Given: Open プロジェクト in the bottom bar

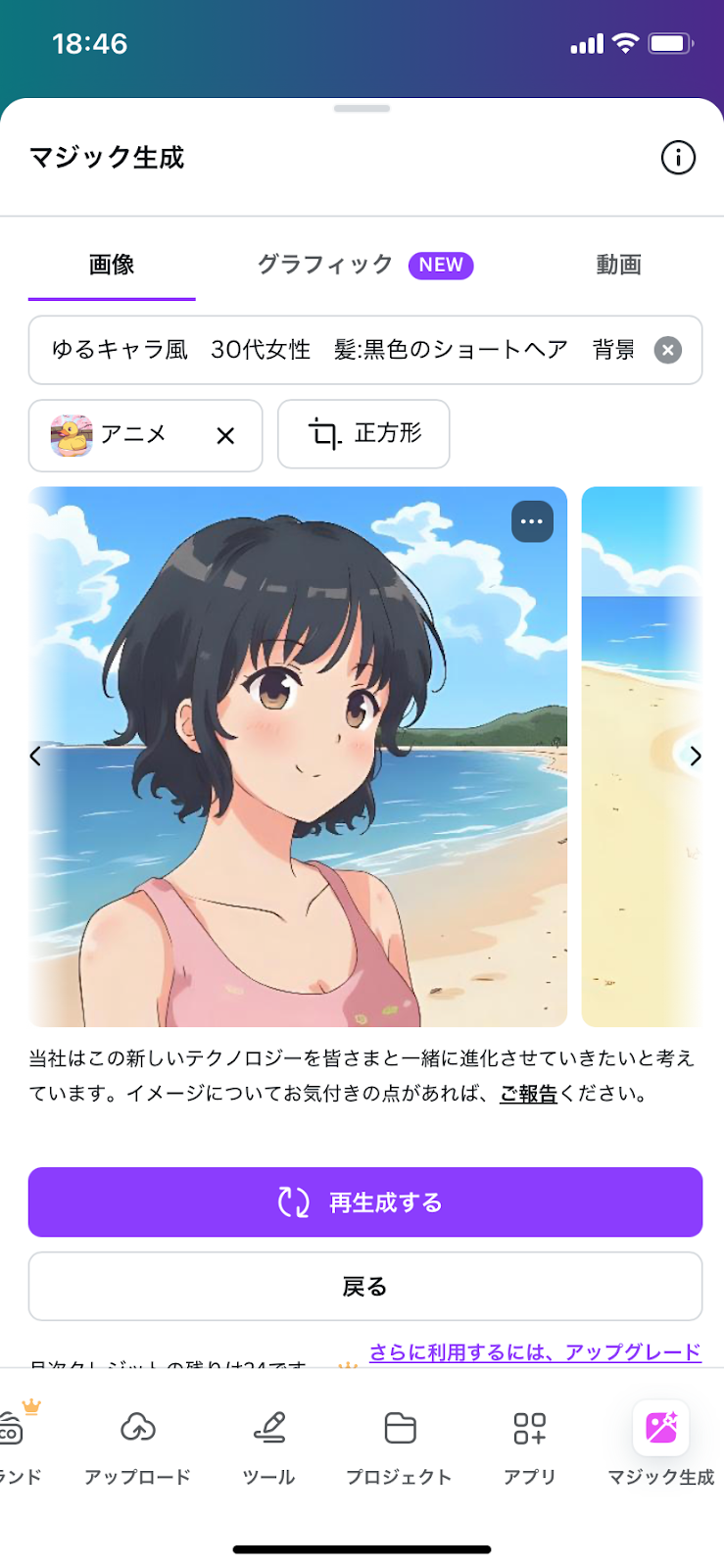Looking at the screenshot, I should point(399,1445).
